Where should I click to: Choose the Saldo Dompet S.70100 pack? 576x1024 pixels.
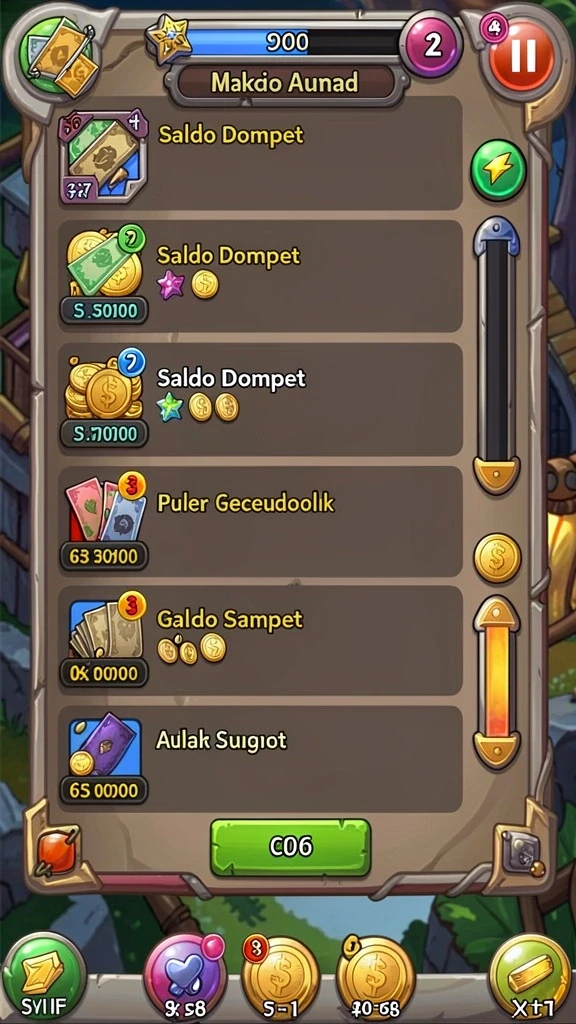click(261, 399)
